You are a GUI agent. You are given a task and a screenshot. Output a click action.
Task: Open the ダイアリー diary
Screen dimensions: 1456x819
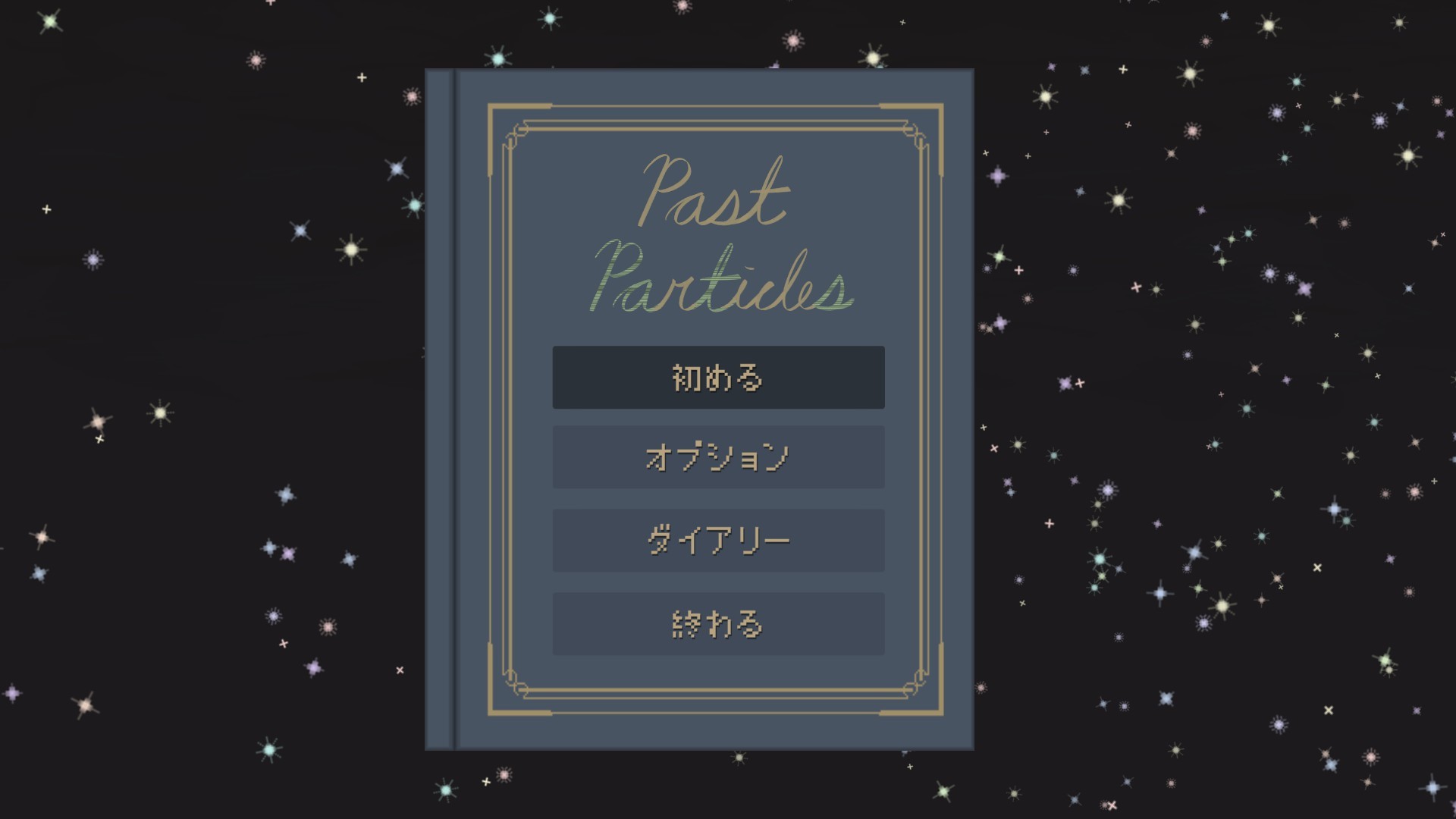point(718,541)
